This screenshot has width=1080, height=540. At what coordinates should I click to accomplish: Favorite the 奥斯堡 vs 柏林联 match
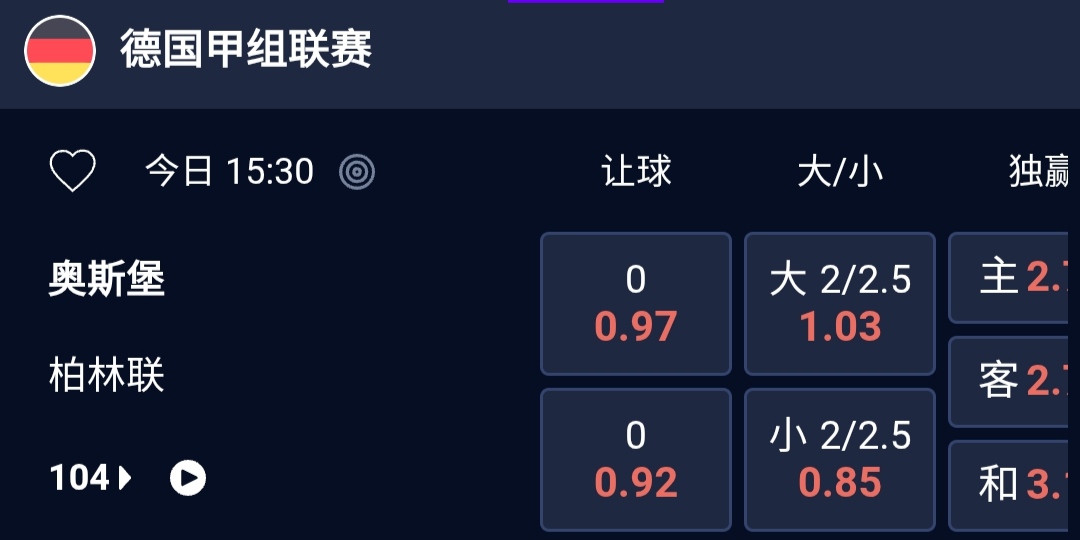click(x=73, y=171)
